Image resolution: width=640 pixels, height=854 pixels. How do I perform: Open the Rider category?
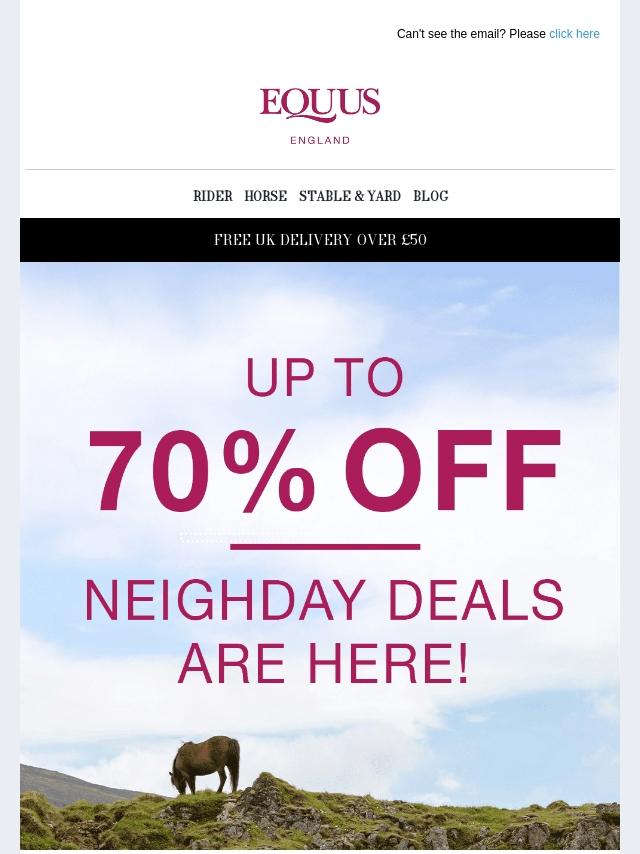[x=213, y=197]
